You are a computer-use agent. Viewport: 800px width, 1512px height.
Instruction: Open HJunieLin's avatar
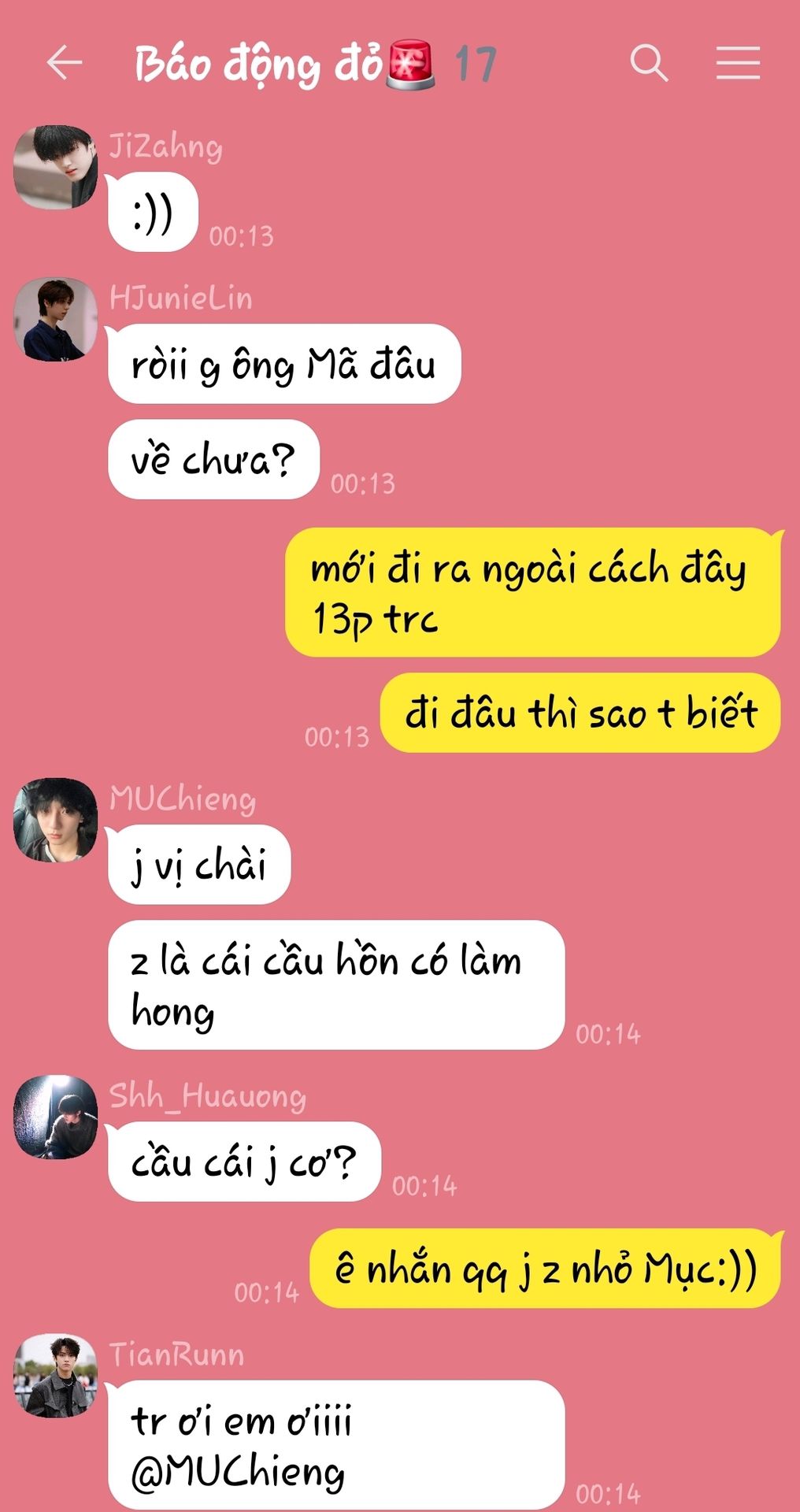tap(55, 319)
